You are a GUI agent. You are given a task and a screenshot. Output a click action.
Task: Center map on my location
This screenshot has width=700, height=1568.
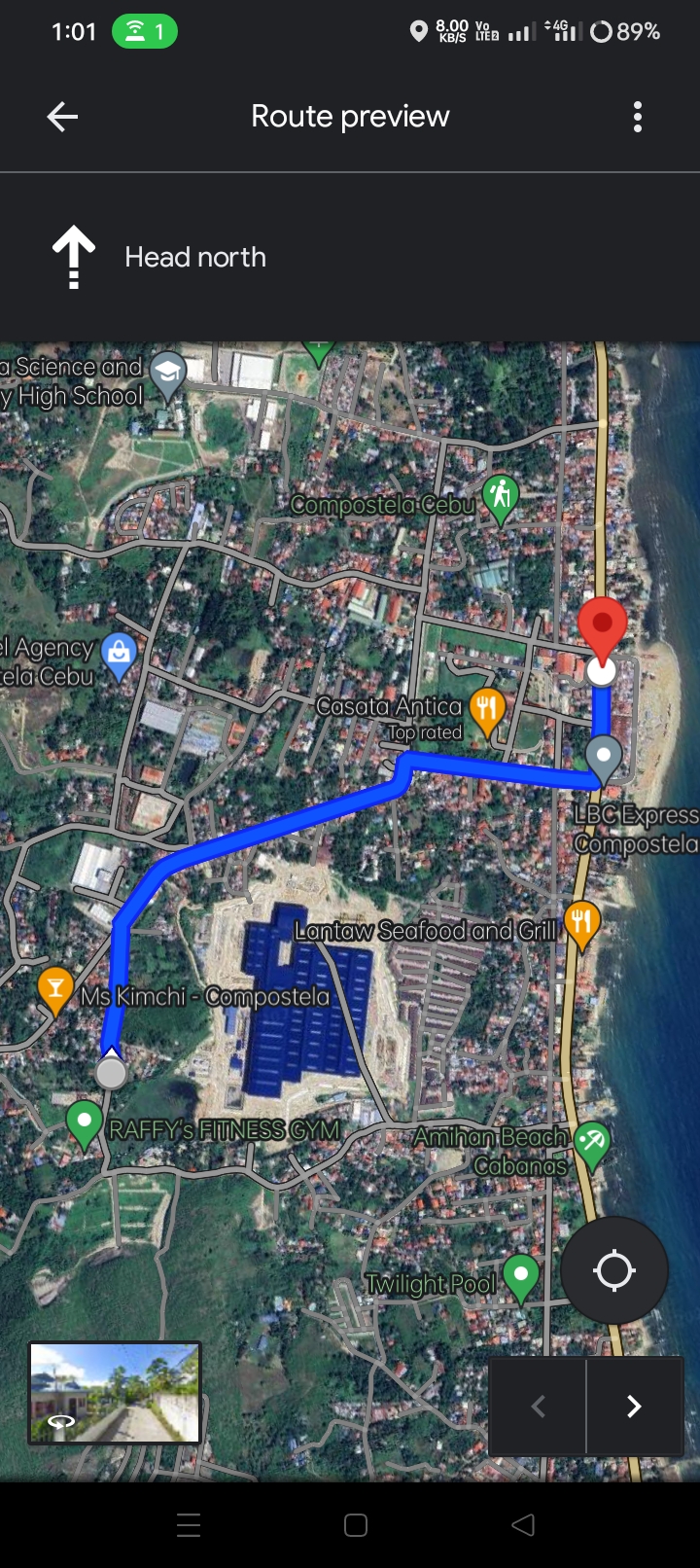[613, 1269]
